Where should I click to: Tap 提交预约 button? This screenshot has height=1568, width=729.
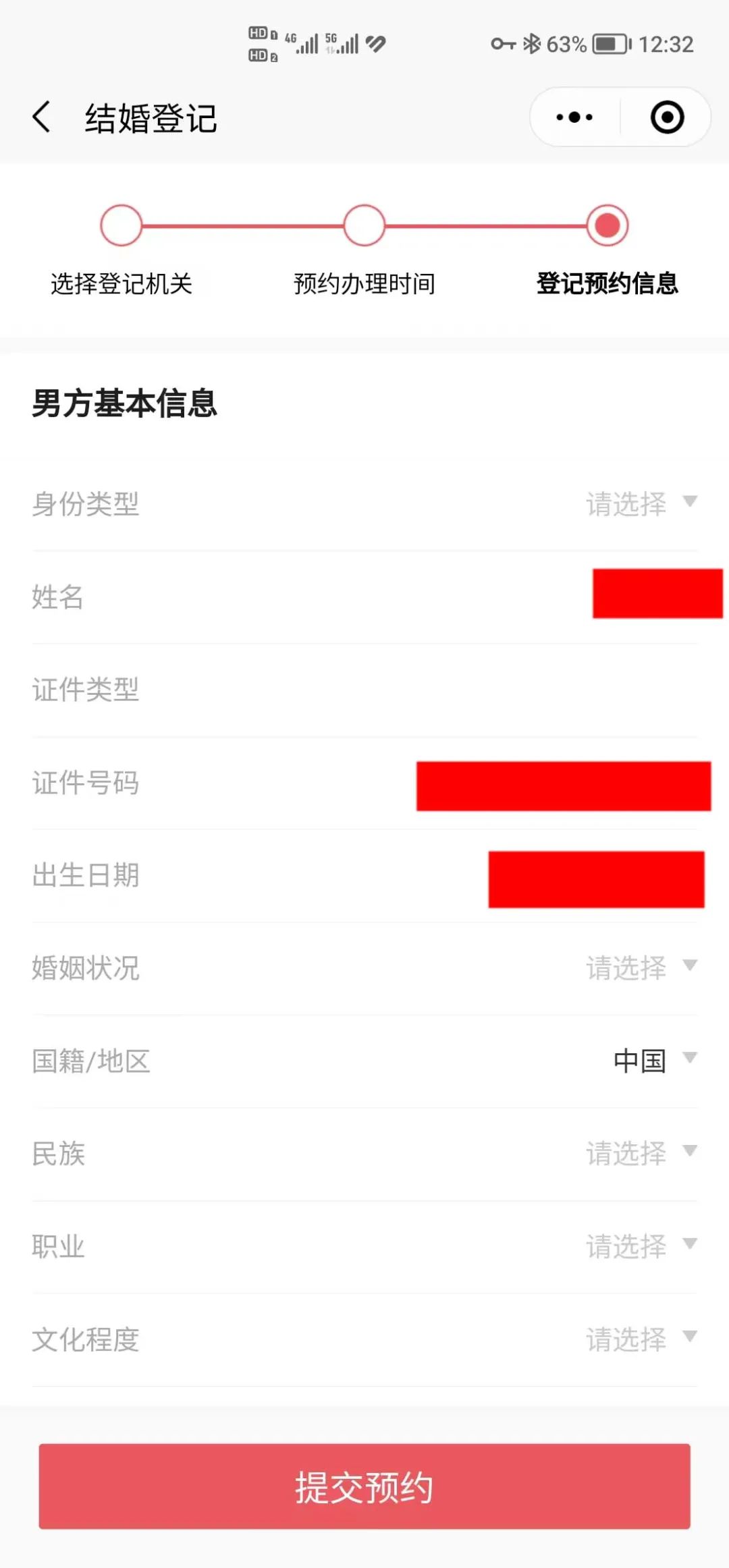(364, 1486)
